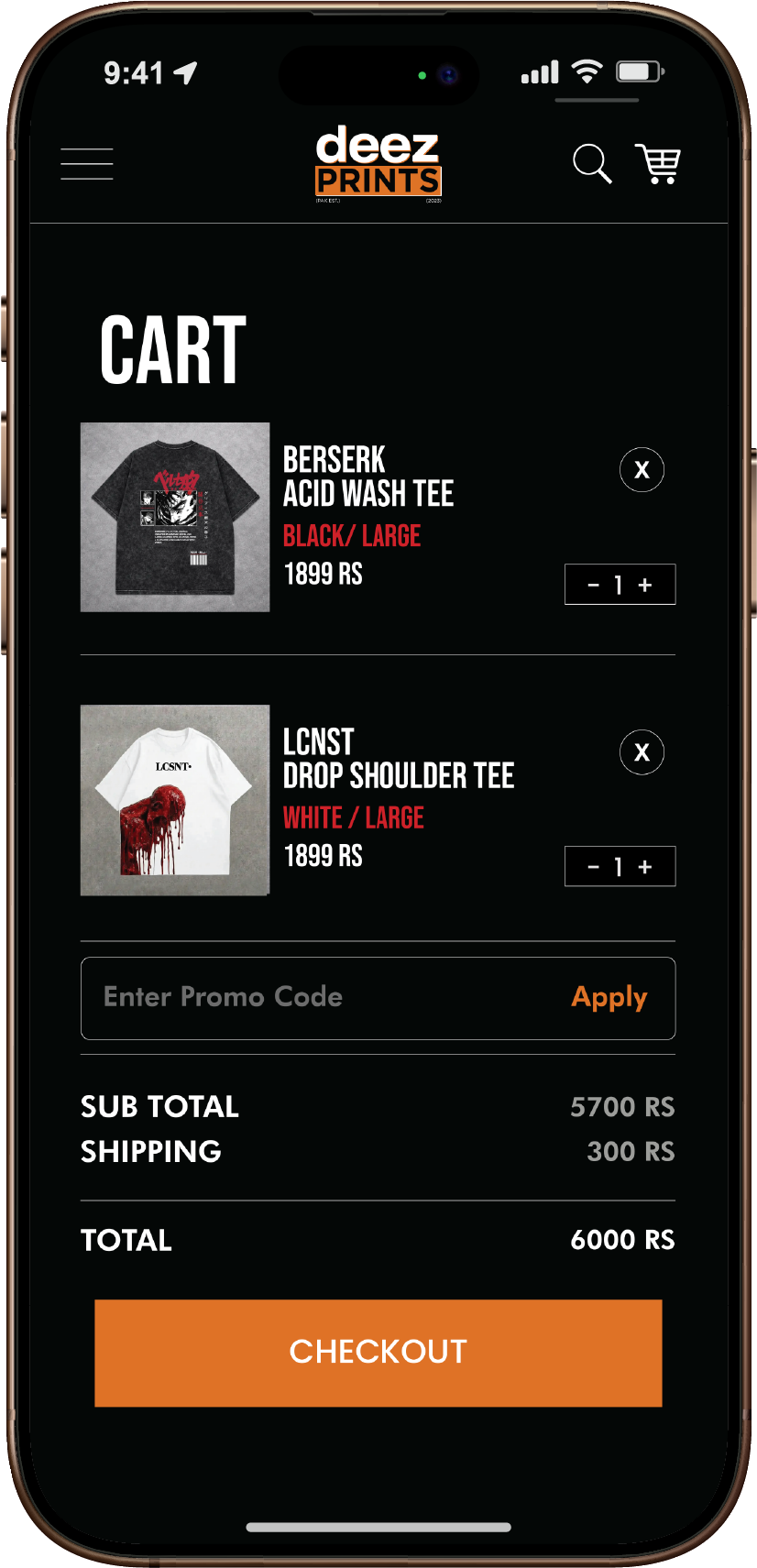Increase quantity of Berserk Acid Wash Tee
Viewport: 757px width, 1568px height.
click(645, 585)
